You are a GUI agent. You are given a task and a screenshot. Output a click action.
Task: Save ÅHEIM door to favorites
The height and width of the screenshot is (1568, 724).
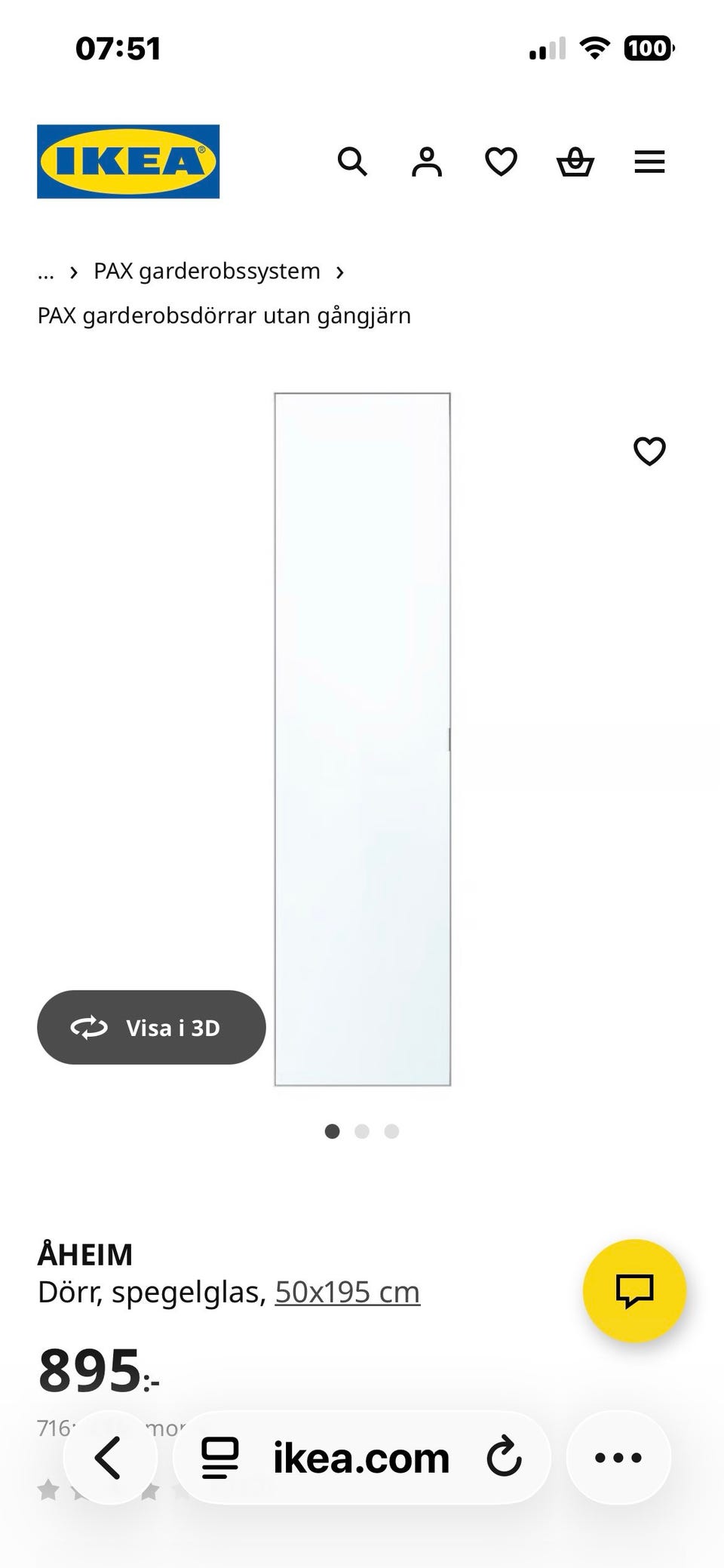[x=649, y=451]
